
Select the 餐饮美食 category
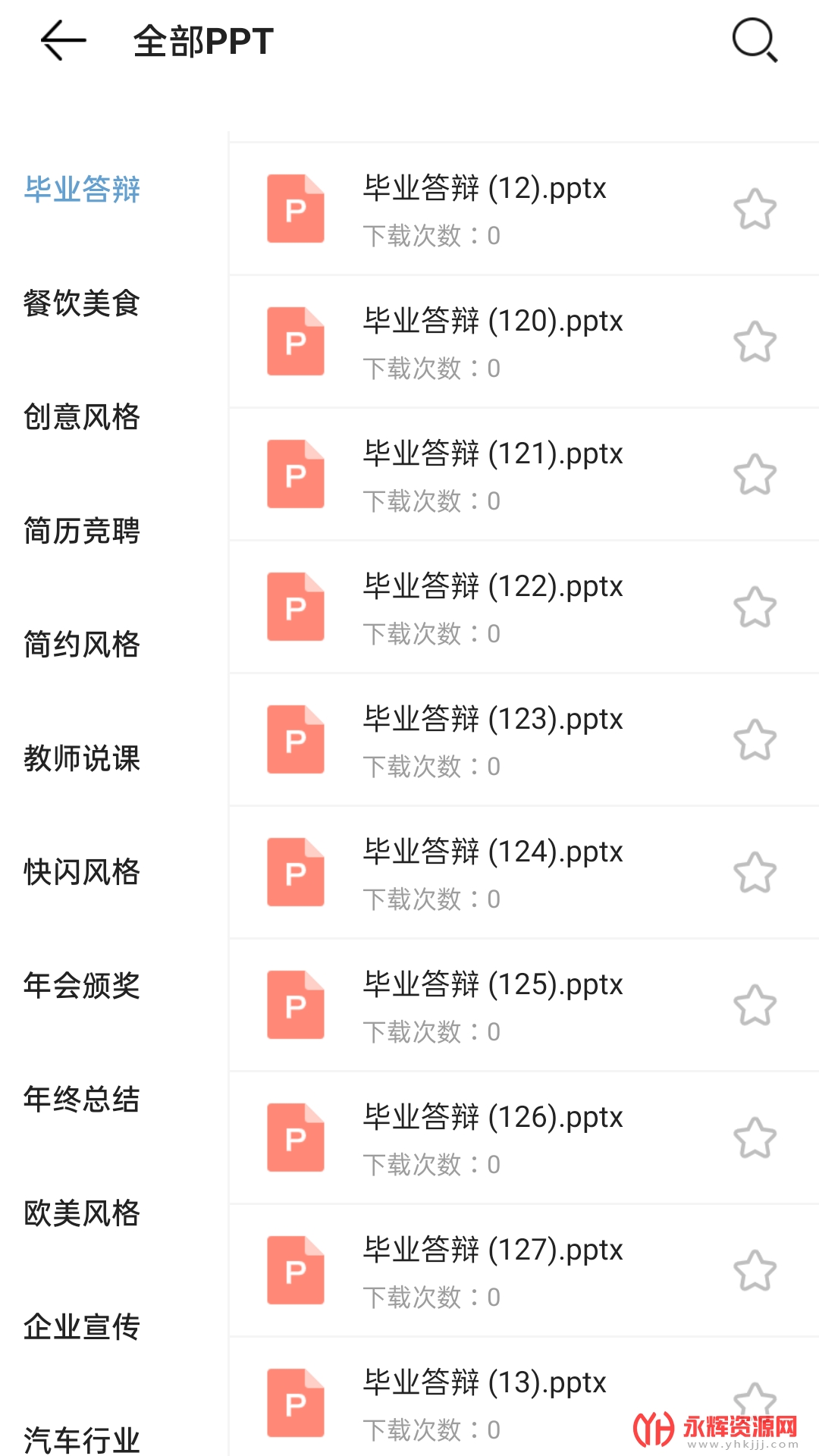(x=82, y=303)
